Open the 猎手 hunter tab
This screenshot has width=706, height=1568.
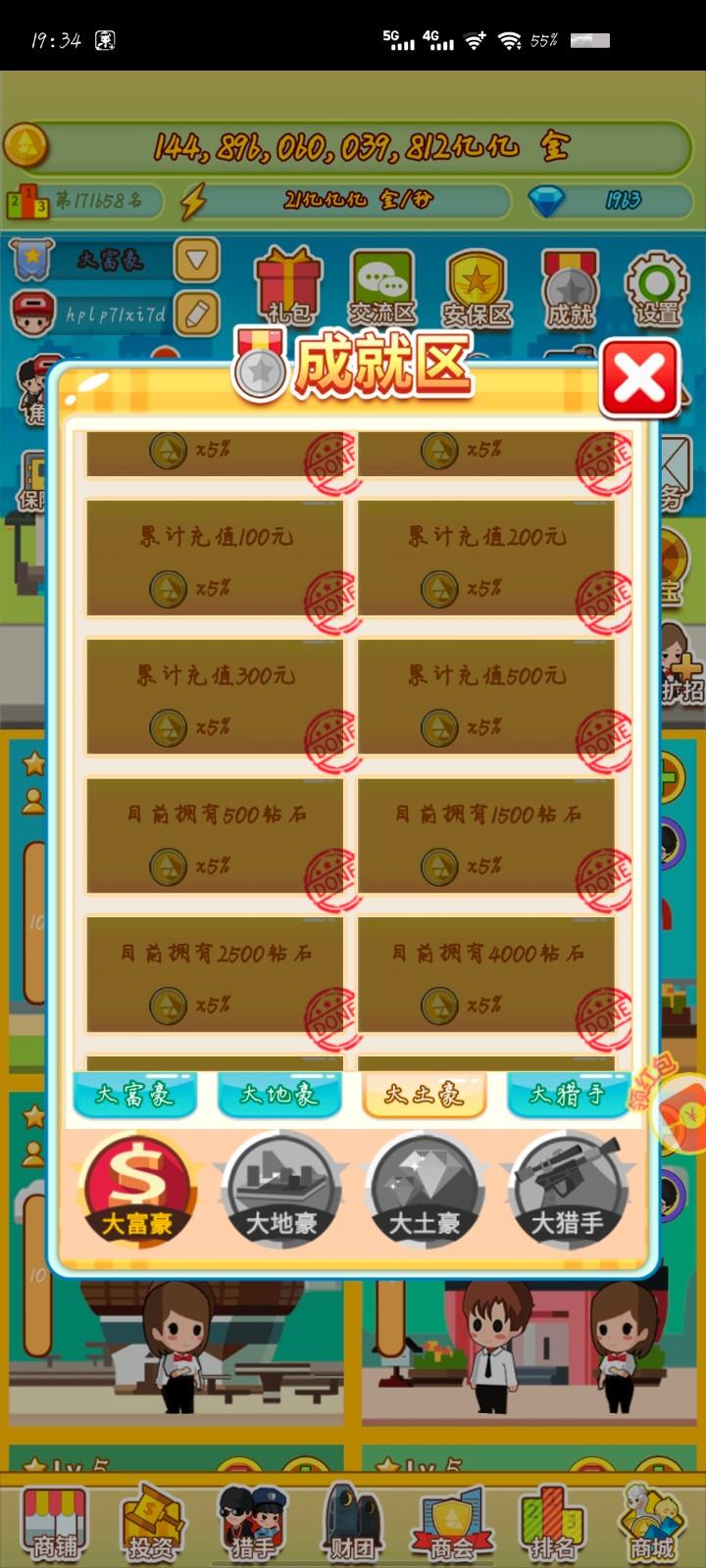252,1522
